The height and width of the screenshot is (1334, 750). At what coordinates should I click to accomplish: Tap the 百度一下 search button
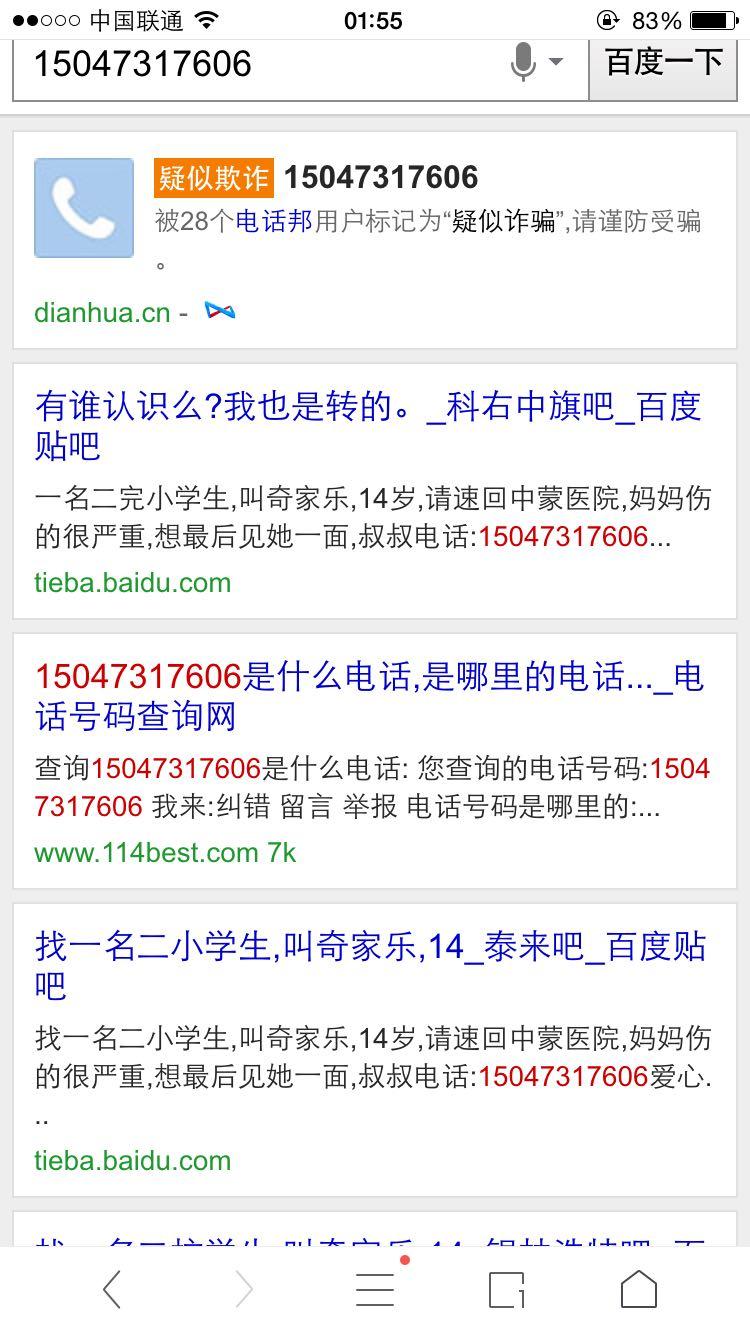664,63
